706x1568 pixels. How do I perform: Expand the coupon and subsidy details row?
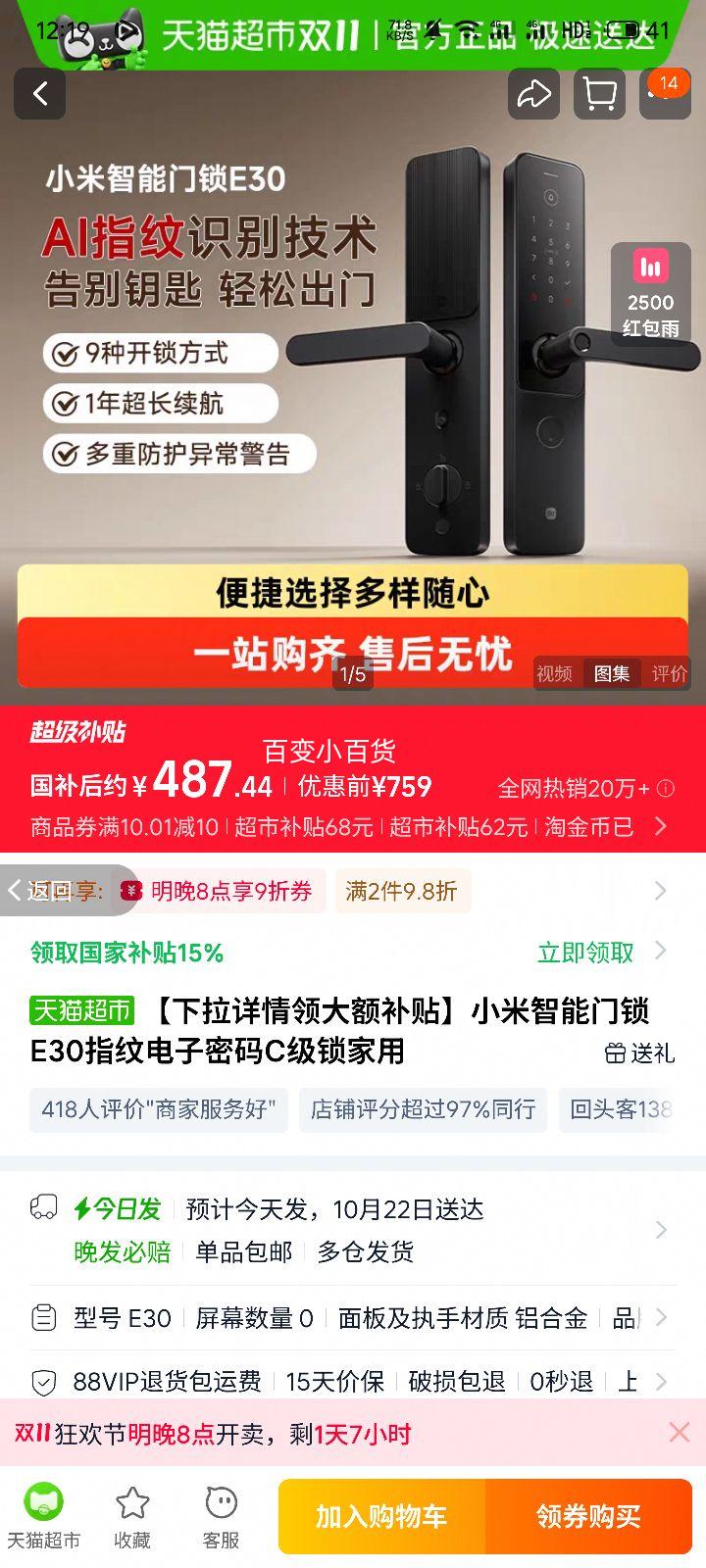[661, 826]
